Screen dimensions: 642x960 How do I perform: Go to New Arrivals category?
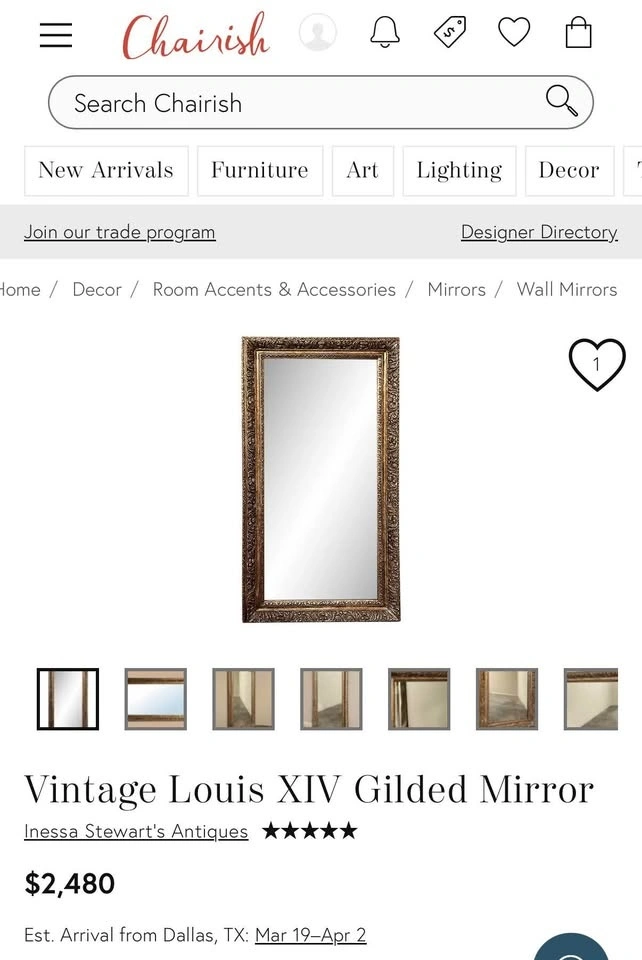[106, 171]
